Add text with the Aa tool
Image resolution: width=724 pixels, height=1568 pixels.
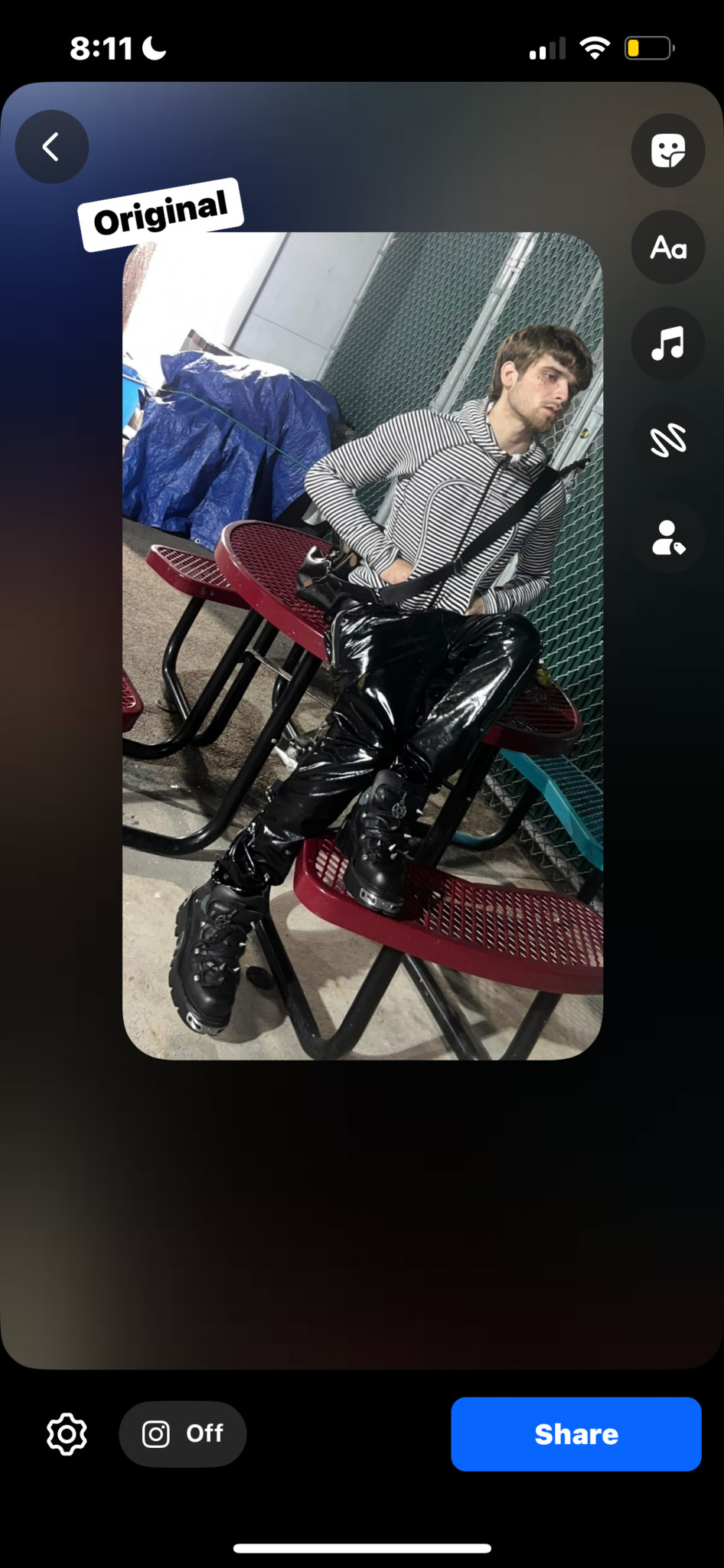[x=667, y=247]
